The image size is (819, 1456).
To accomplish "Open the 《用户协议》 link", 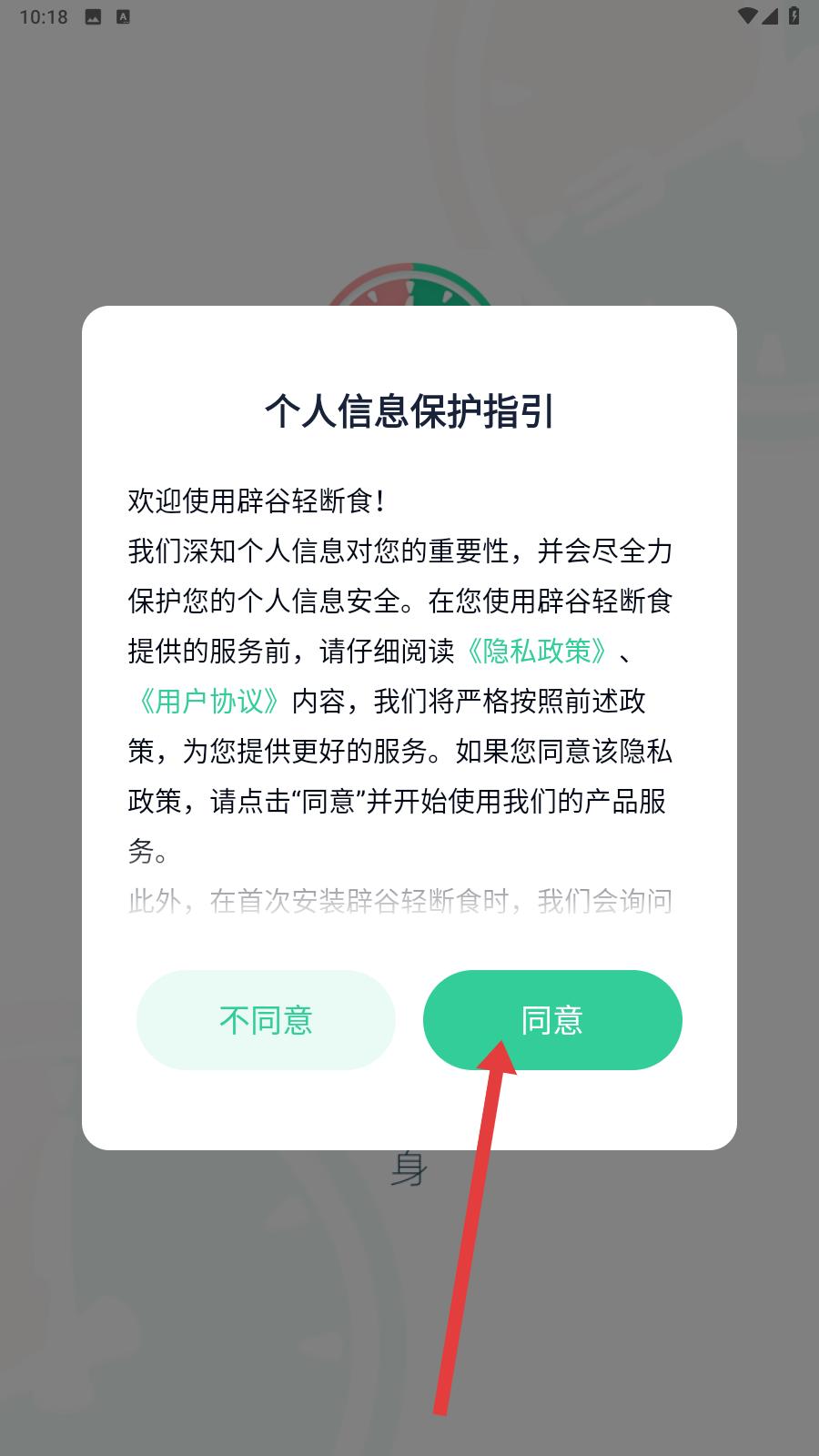I will tap(208, 701).
